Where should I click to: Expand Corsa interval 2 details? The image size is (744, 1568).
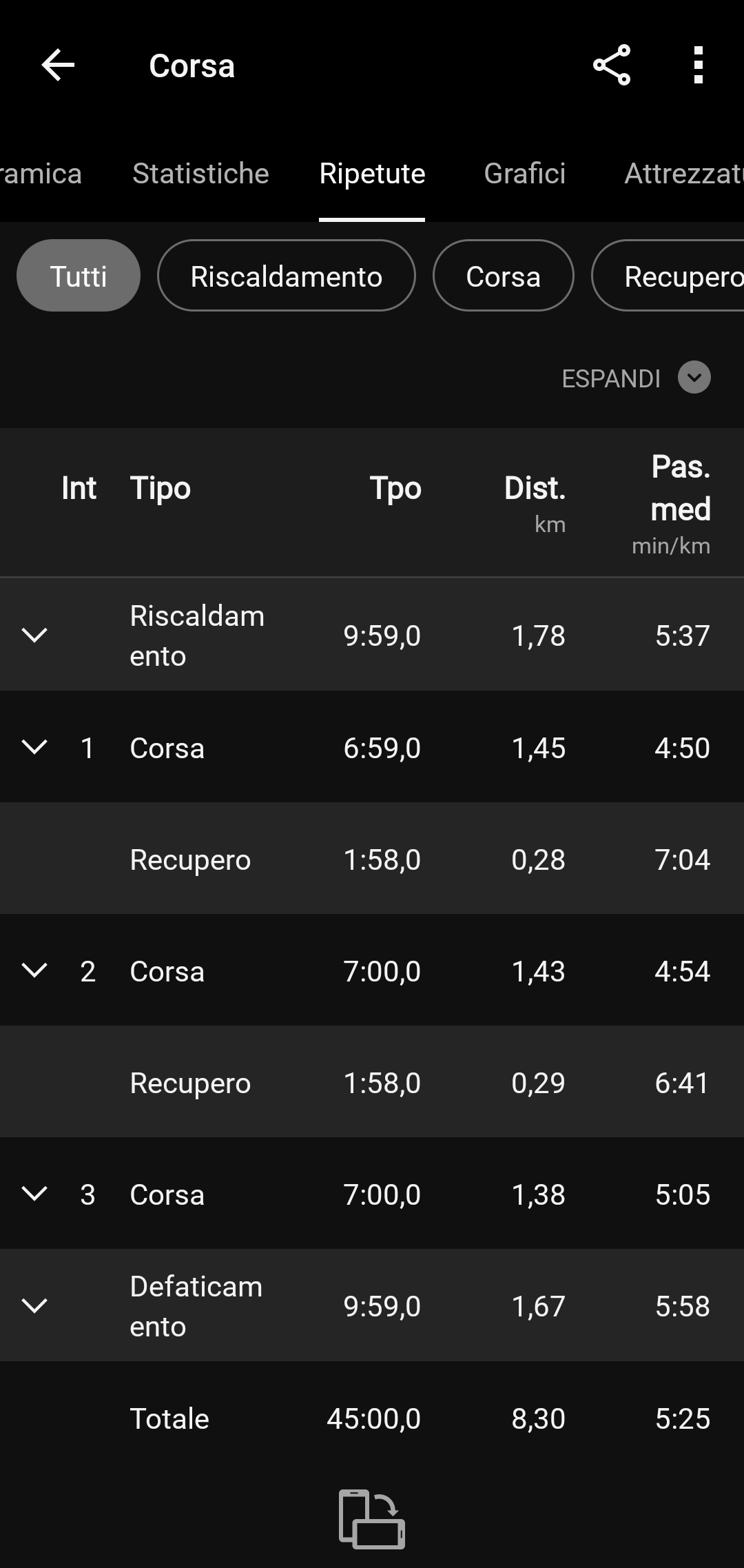[x=34, y=970]
